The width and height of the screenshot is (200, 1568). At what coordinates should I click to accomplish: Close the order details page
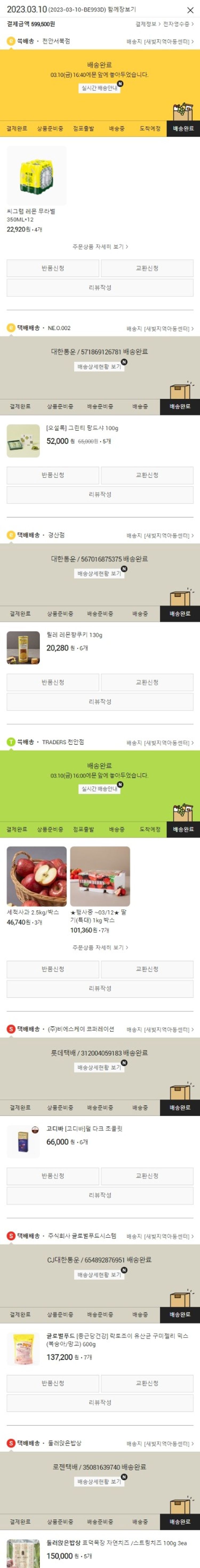[x=190, y=10]
